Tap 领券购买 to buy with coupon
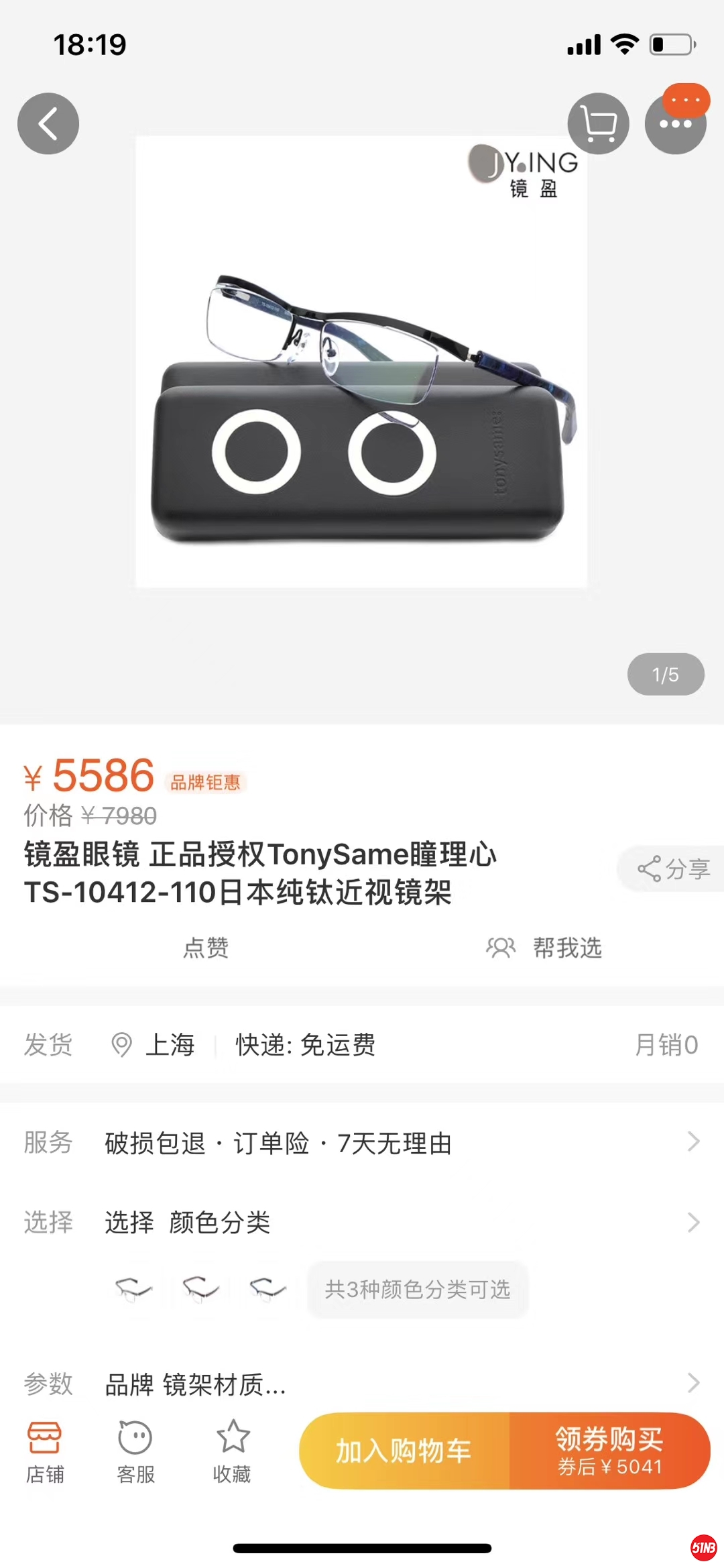Image resolution: width=724 pixels, height=1568 pixels. point(609,1451)
